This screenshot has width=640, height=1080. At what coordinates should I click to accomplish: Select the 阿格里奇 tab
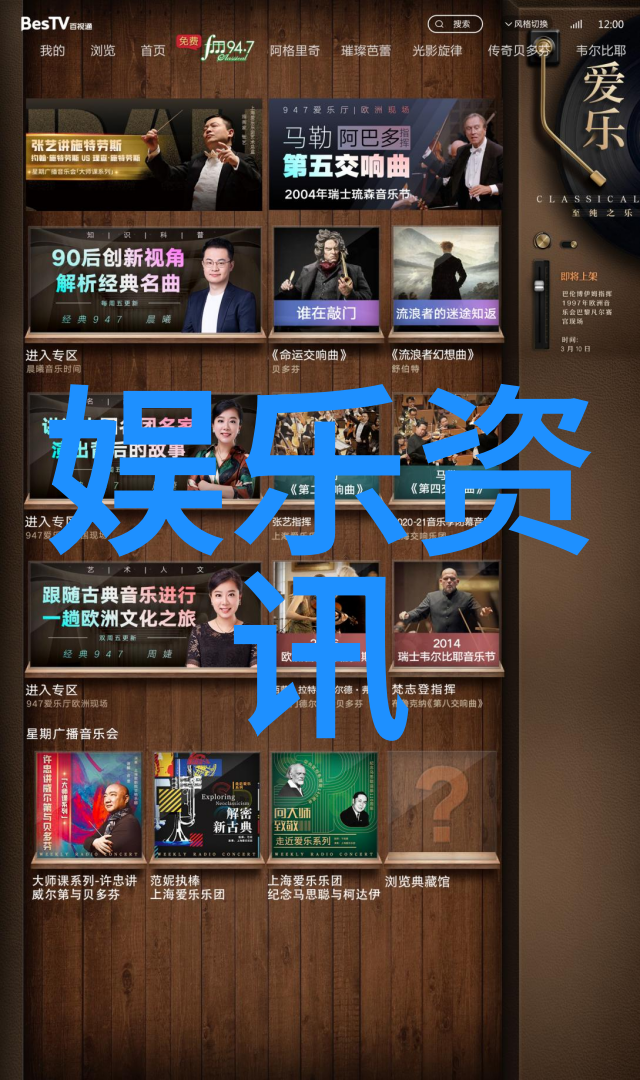click(x=295, y=51)
